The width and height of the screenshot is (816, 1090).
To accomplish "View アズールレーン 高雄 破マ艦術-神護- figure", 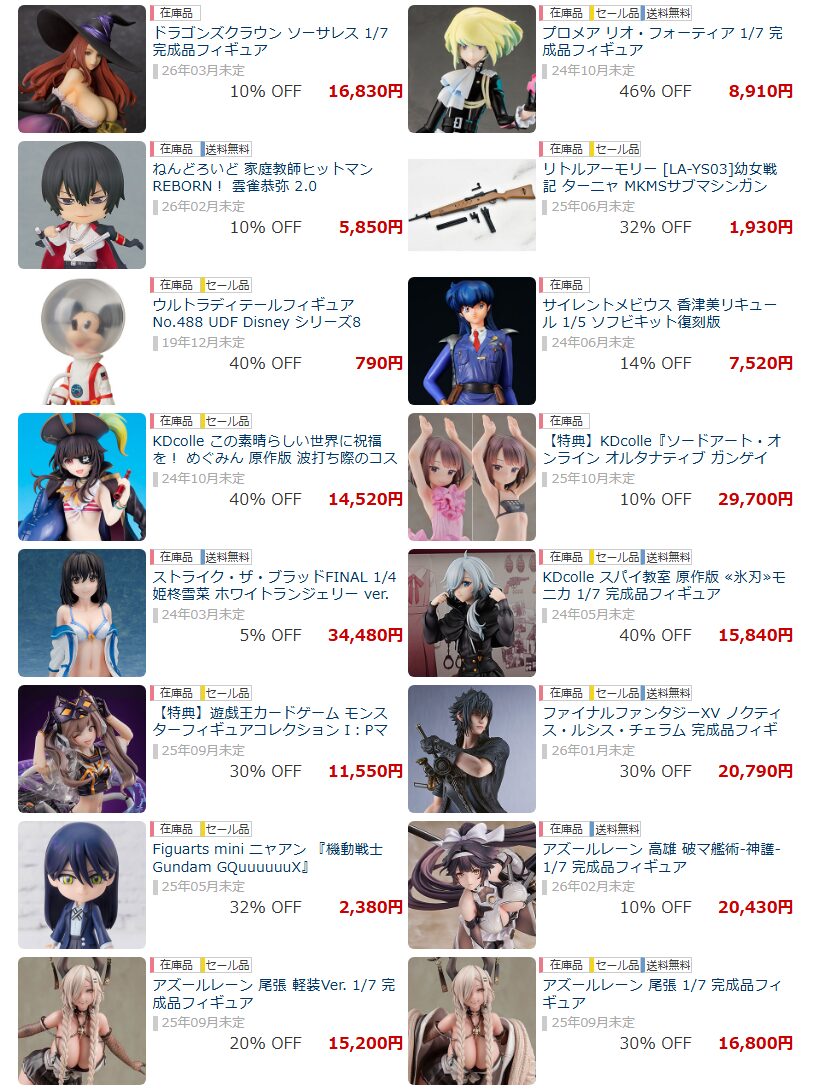I will (x=661, y=857).
